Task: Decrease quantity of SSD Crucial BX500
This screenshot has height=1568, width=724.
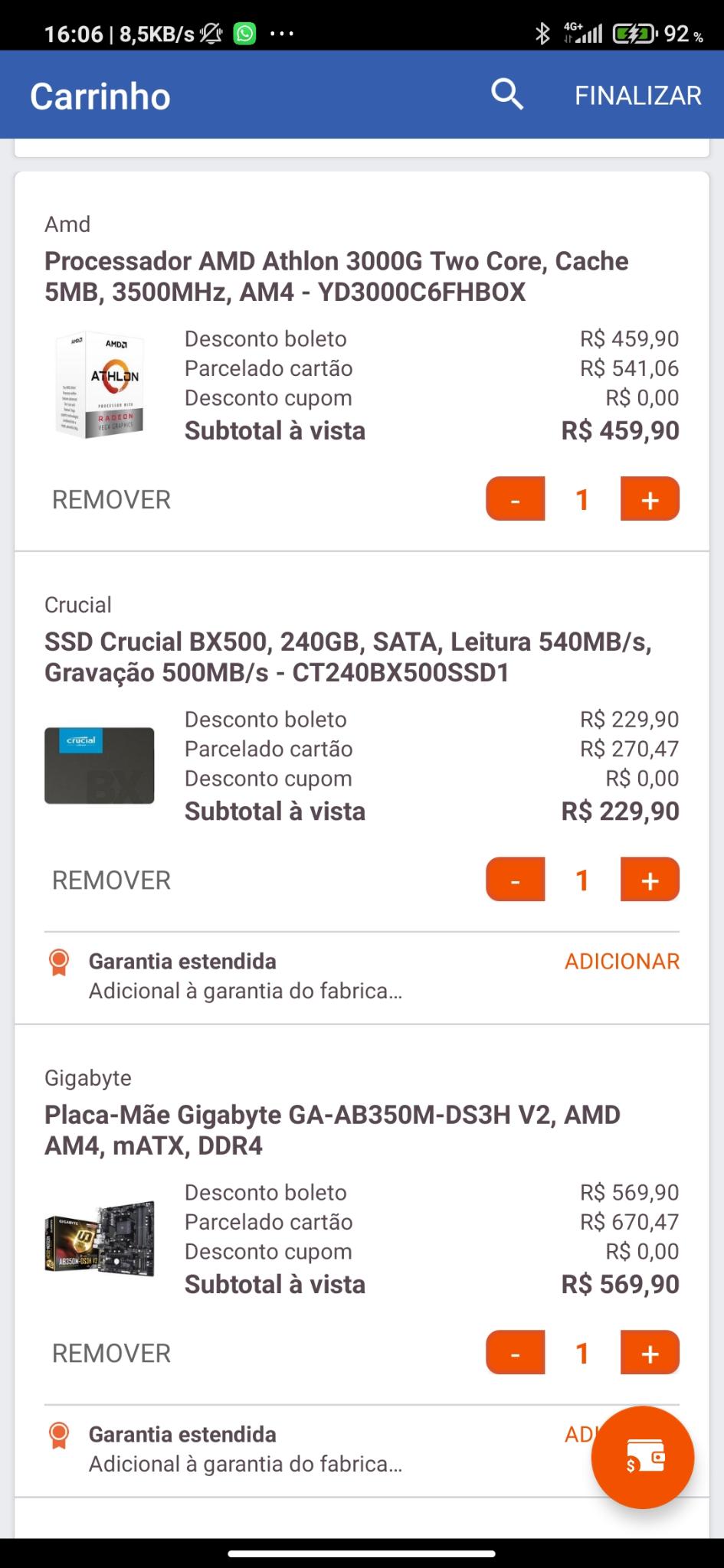Action: tap(515, 880)
